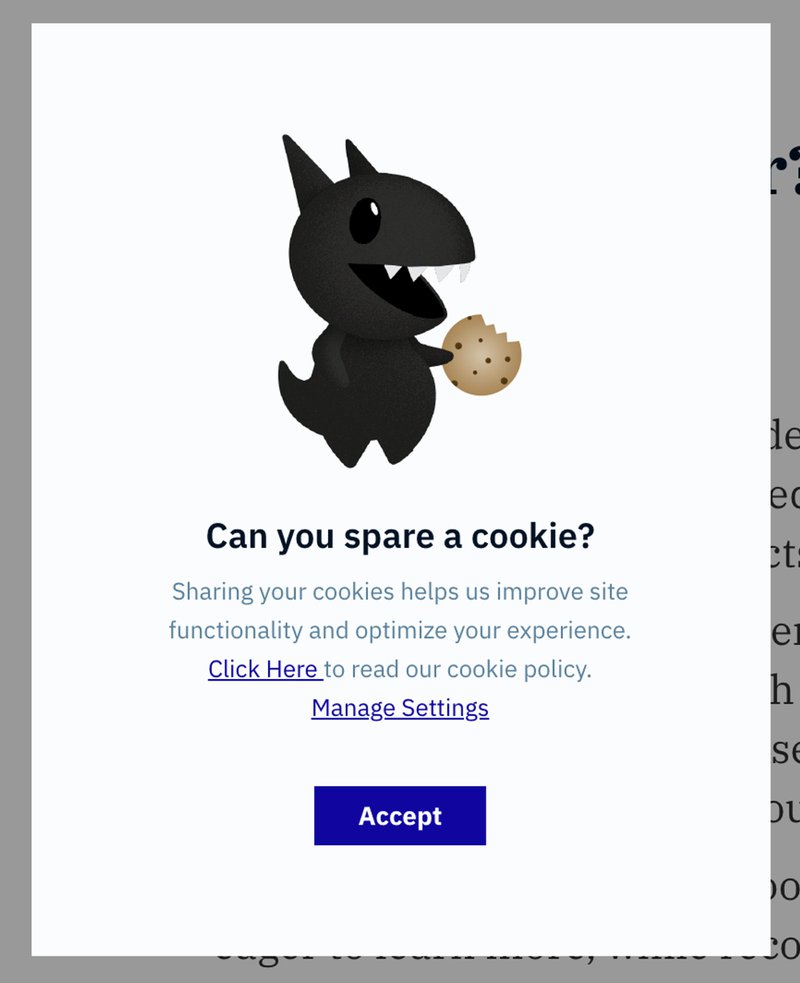Follow Click Here to the cookie policy
Image resolution: width=800 pixels, height=983 pixels.
coord(264,669)
